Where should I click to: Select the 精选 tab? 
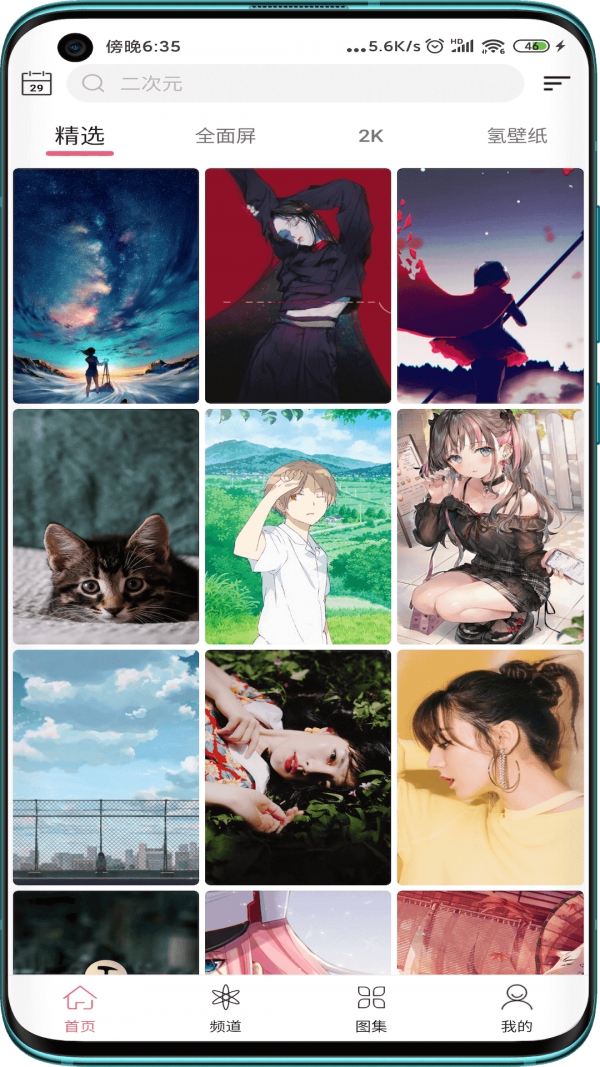tap(80, 136)
